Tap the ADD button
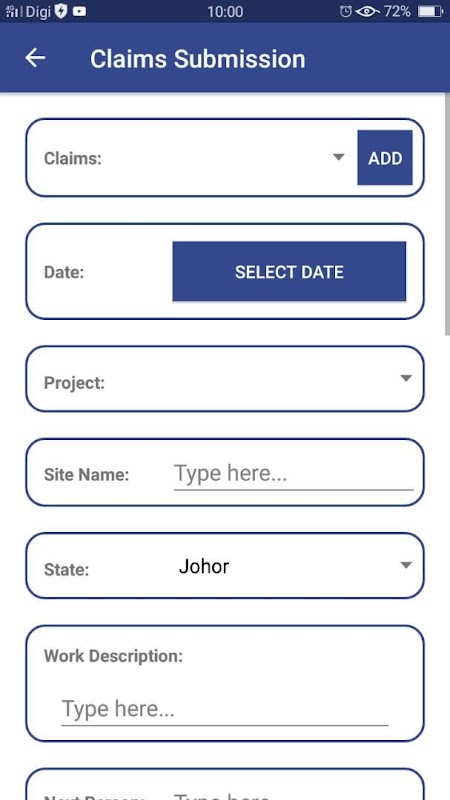 [x=385, y=158]
